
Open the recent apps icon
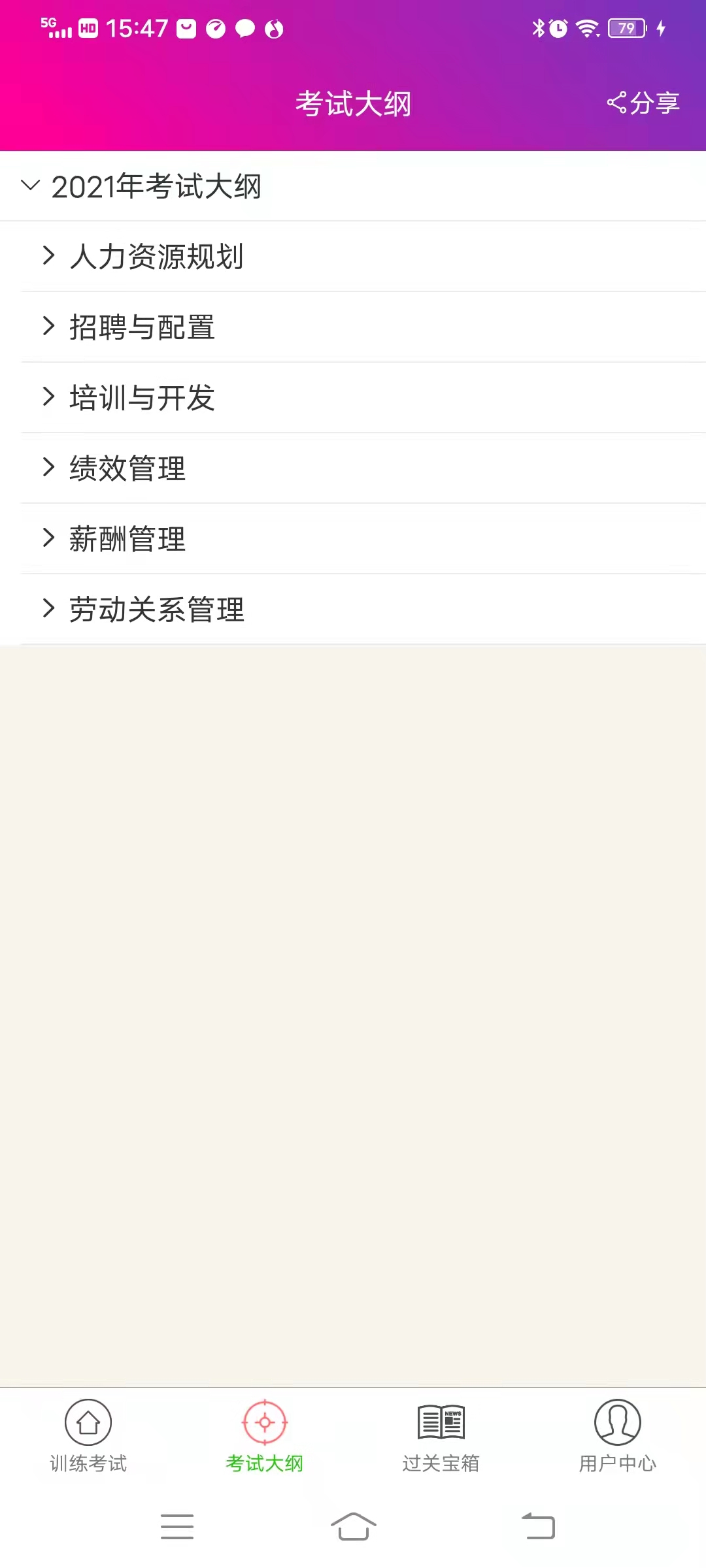[176, 1527]
